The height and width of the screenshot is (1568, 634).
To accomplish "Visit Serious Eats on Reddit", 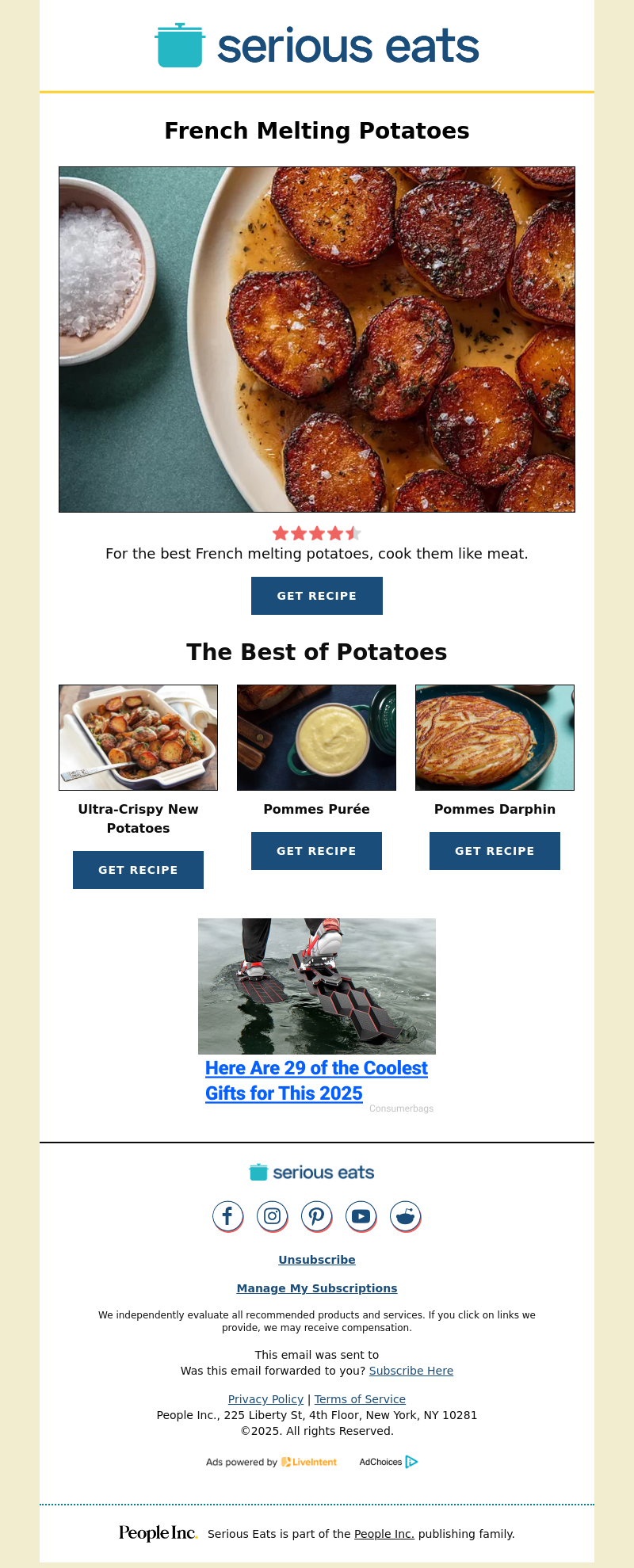I will [x=405, y=1216].
